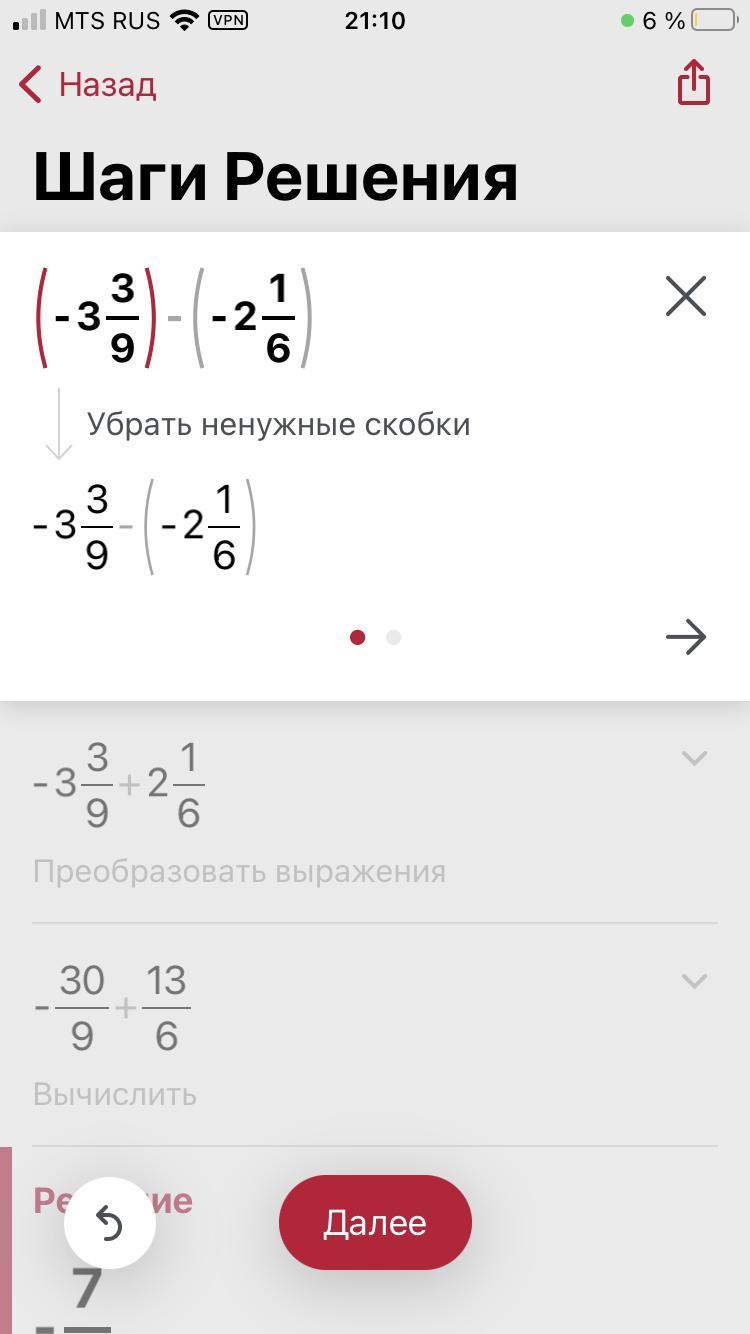
Task: Tap the Далее button
Action: coord(375,1222)
